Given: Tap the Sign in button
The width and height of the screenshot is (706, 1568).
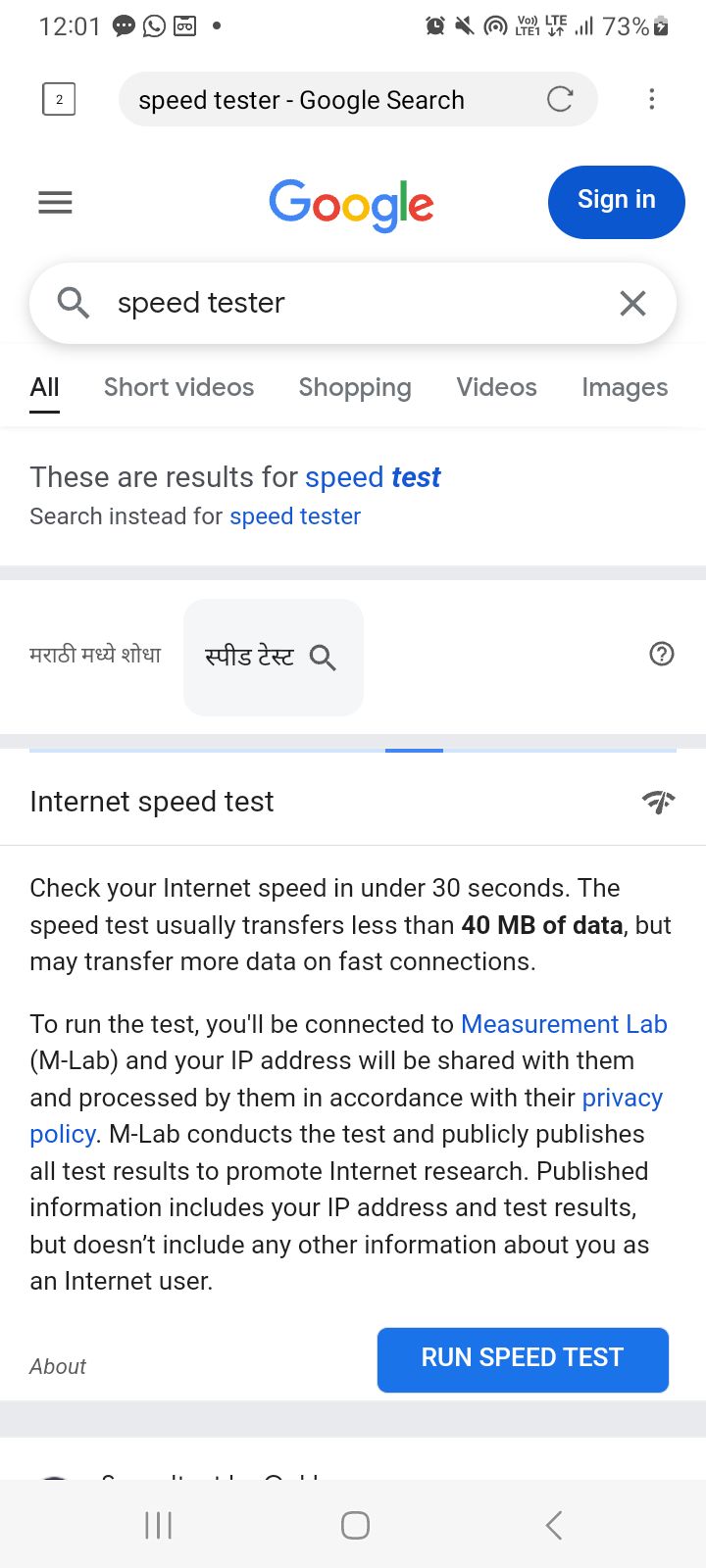Looking at the screenshot, I should [616, 202].
